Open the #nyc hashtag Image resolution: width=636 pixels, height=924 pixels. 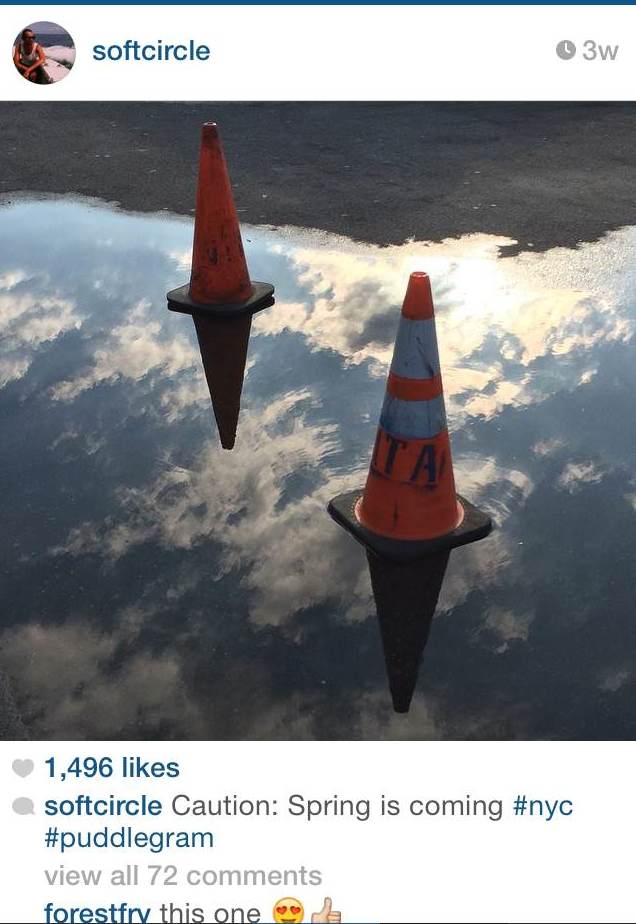(544, 806)
